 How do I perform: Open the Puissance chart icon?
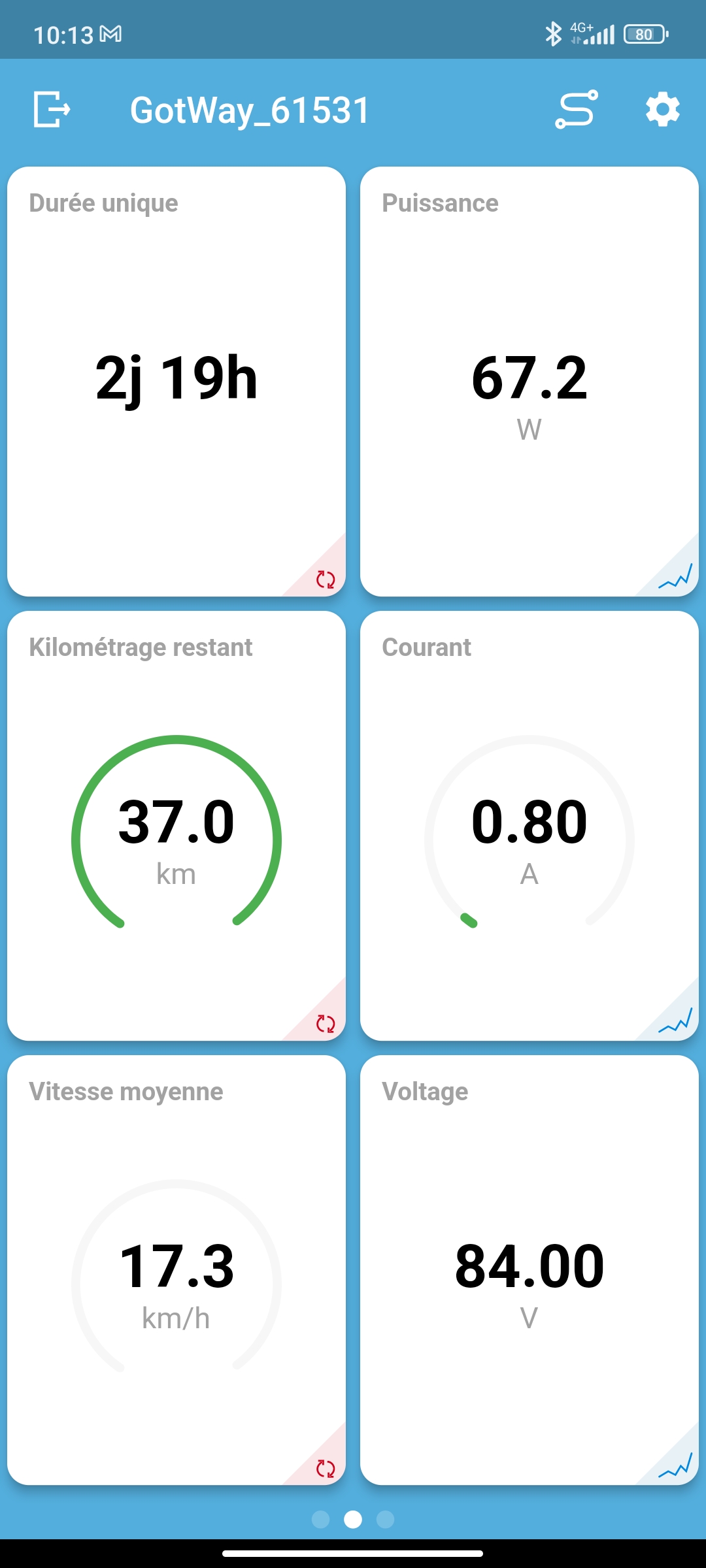[675, 577]
